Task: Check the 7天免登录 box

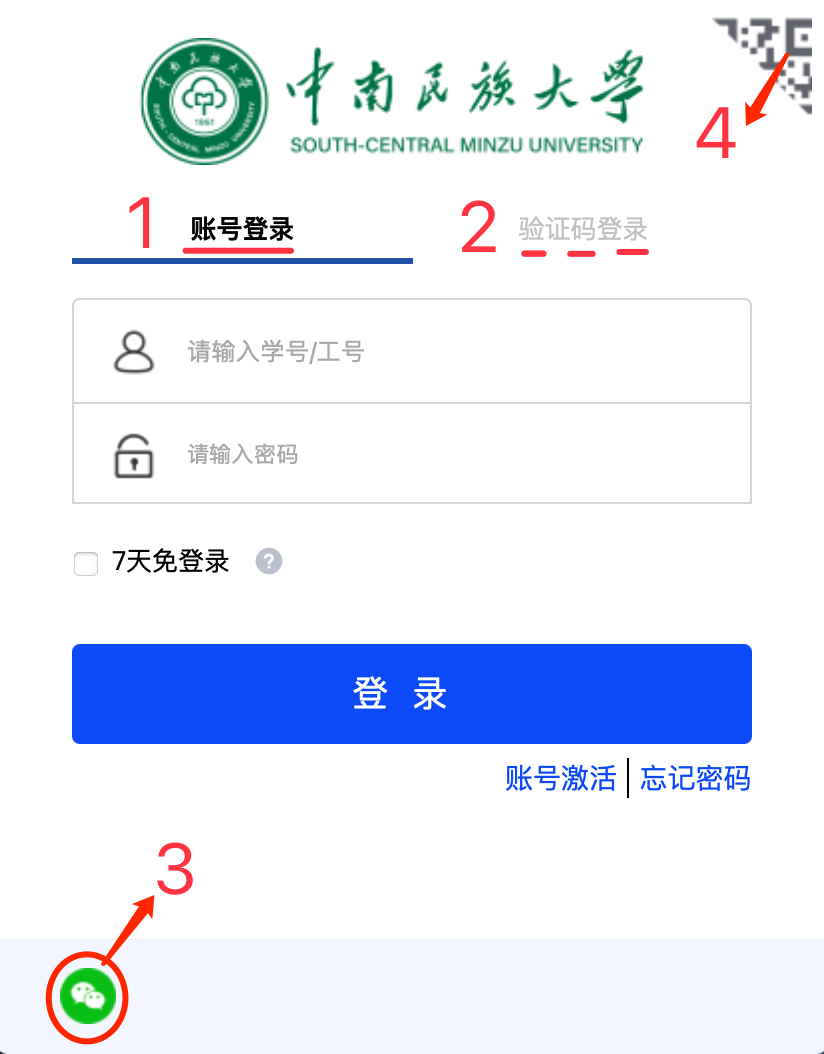Action: [86, 563]
